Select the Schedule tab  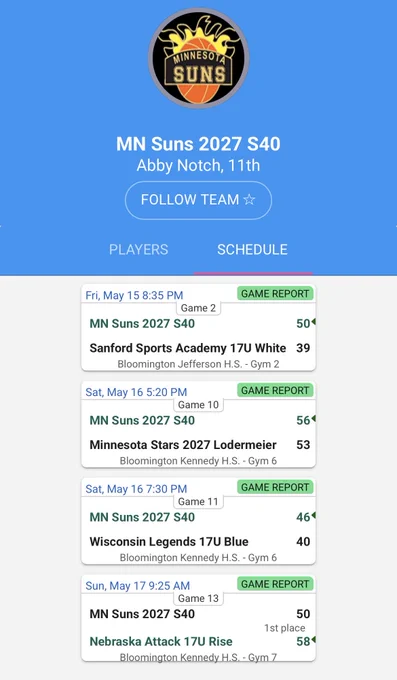252,249
